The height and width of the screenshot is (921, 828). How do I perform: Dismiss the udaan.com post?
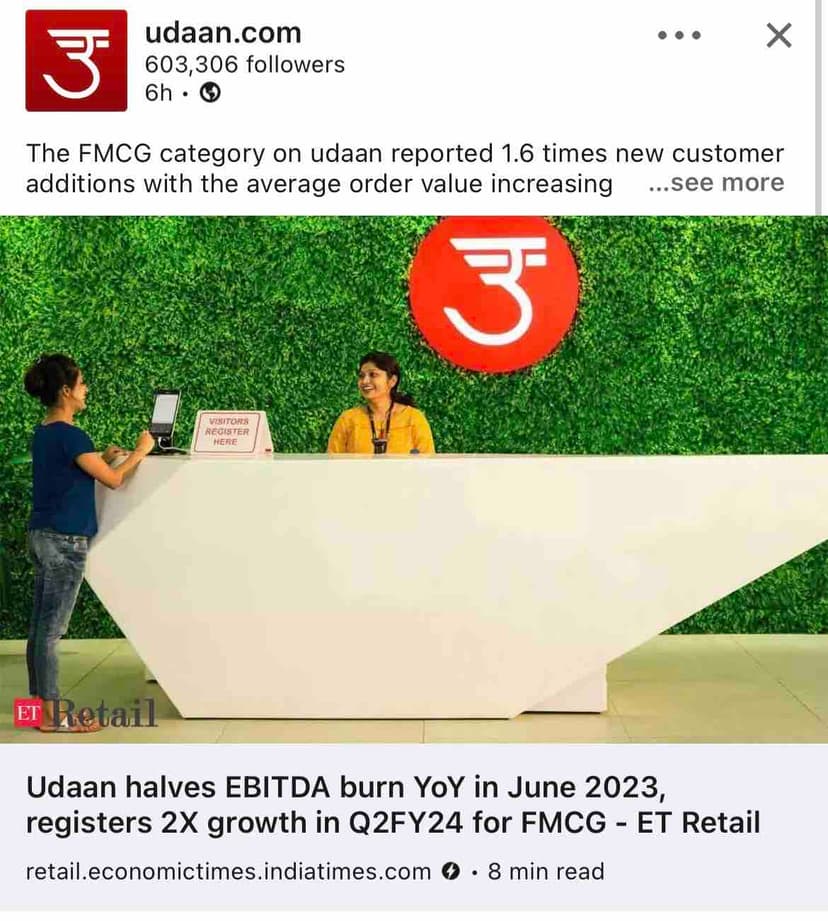pos(778,36)
